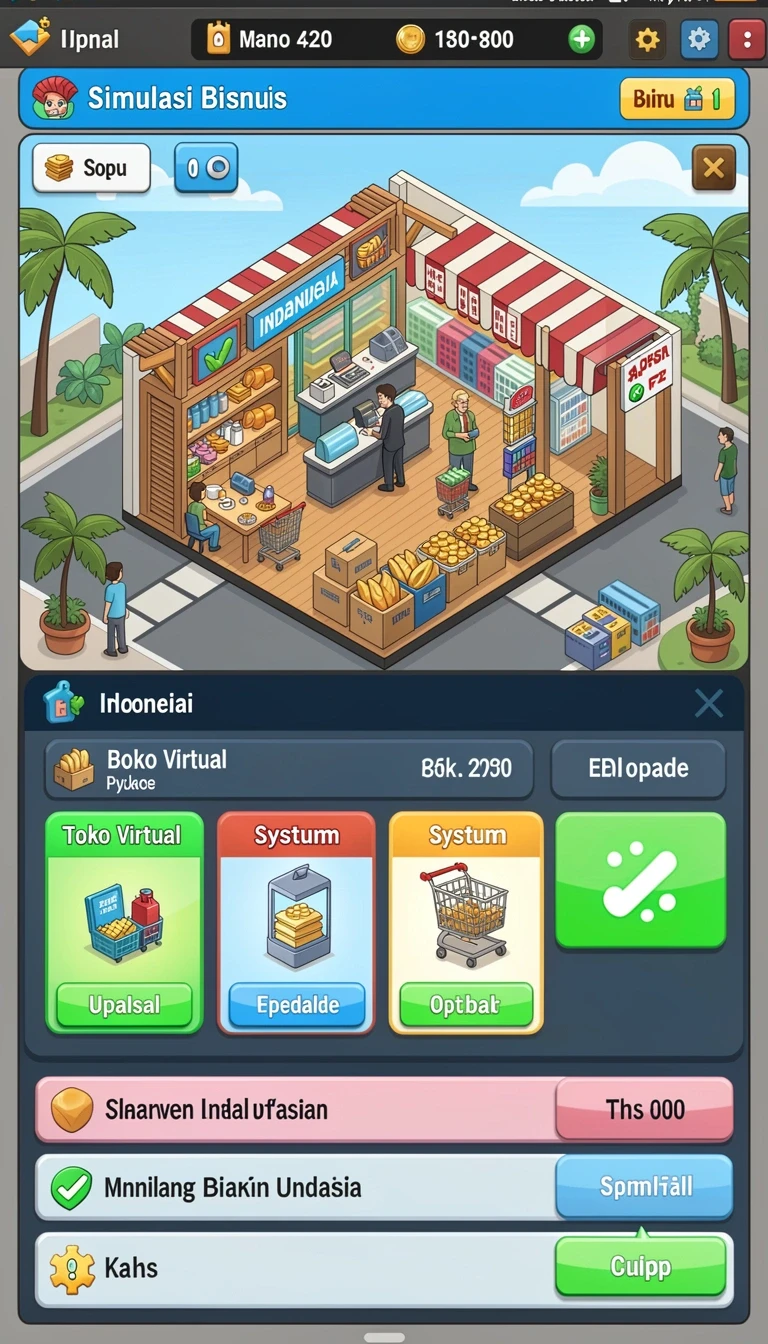The height and width of the screenshot is (1344, 768).
Task: Choose the Optbat button
Action: coord(466,1004)
